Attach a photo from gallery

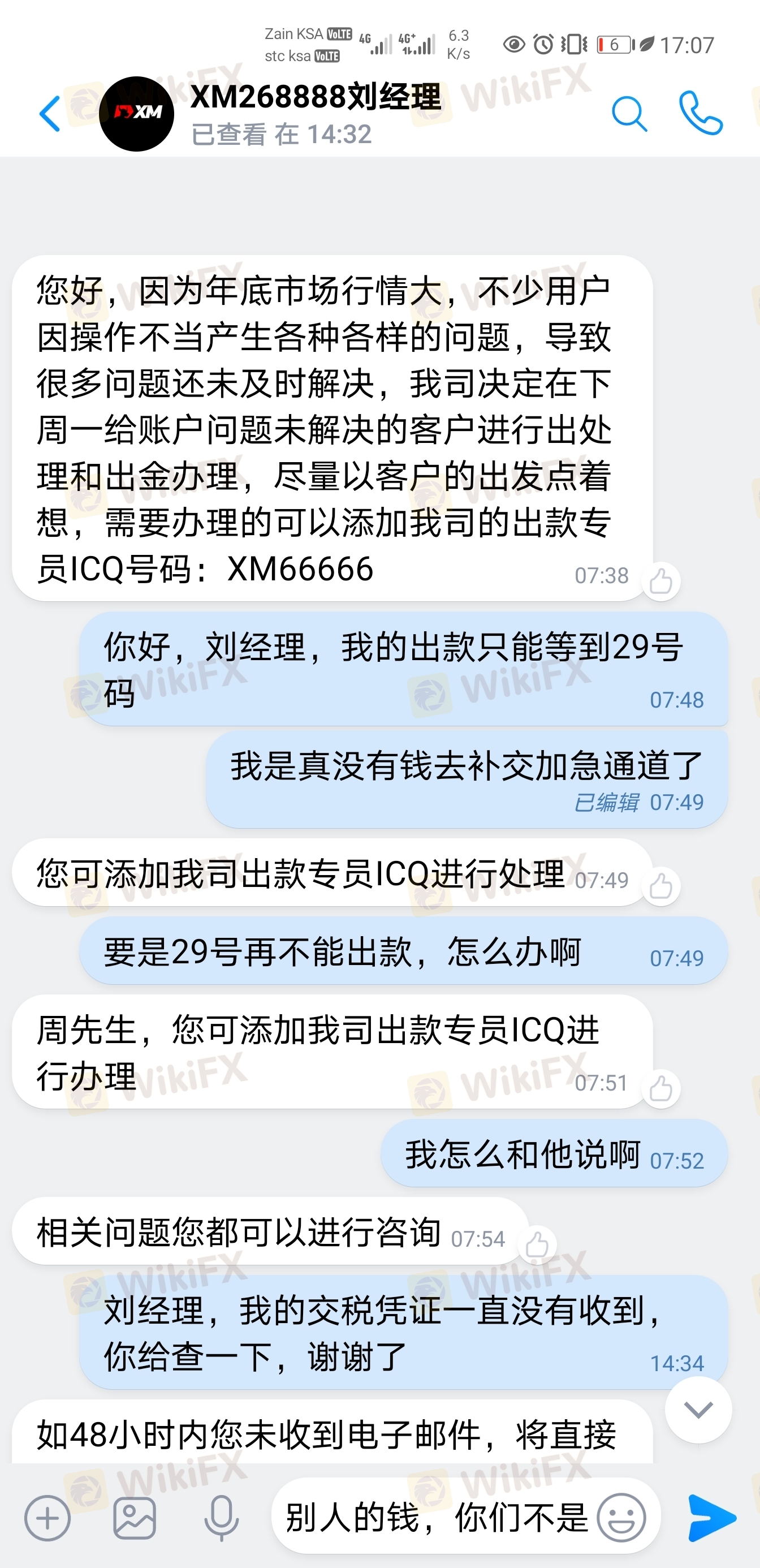click(135, 1518)
